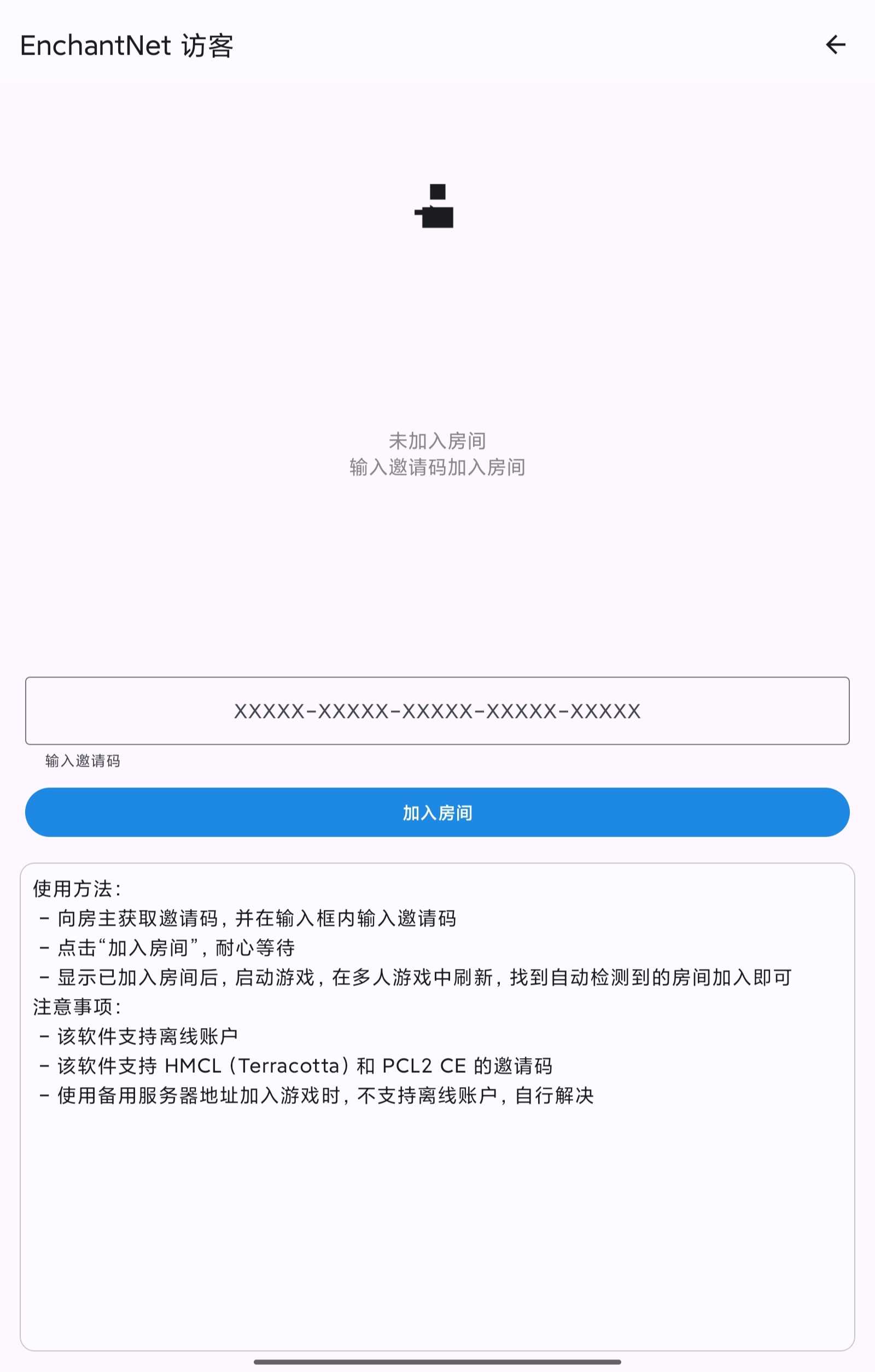Tap the 加入房间 button
The image size is (875, 1372).
437,812
